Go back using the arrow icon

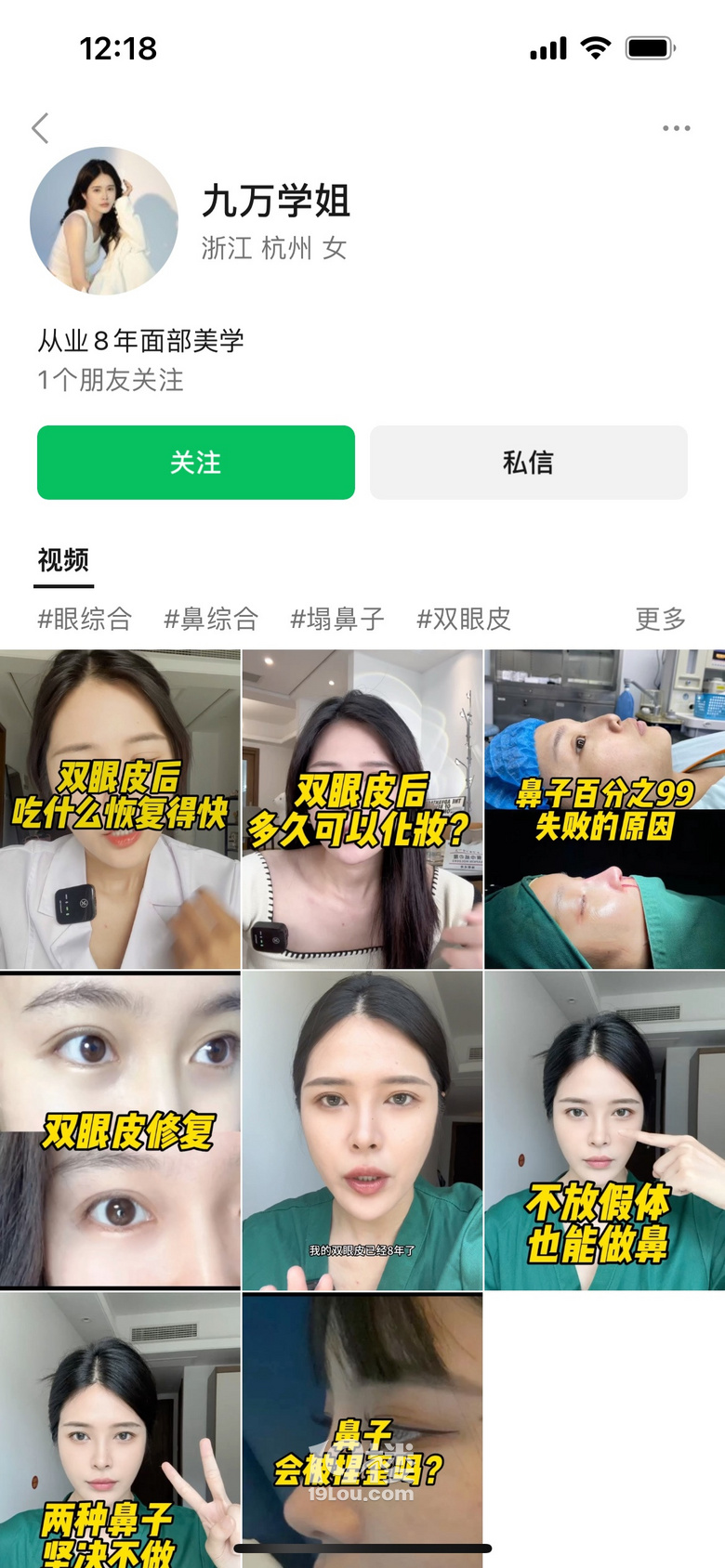(x=40, y=128)
